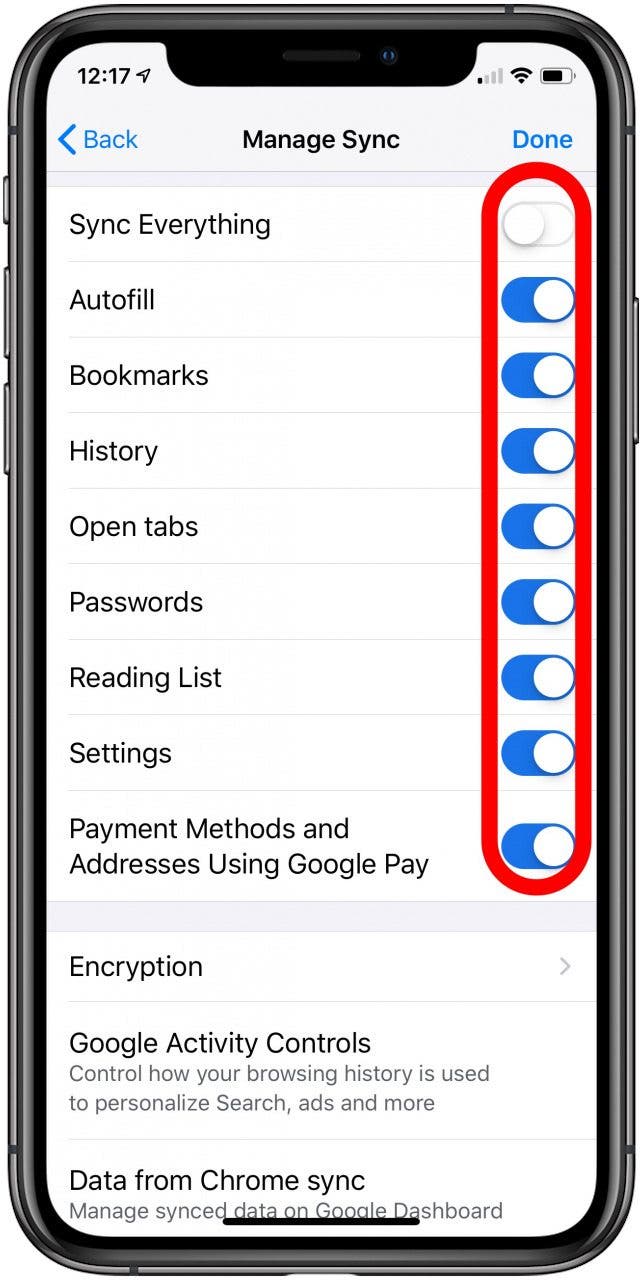
Task: Enable the Sync Everything switch
Action: (x=538, y=225)
